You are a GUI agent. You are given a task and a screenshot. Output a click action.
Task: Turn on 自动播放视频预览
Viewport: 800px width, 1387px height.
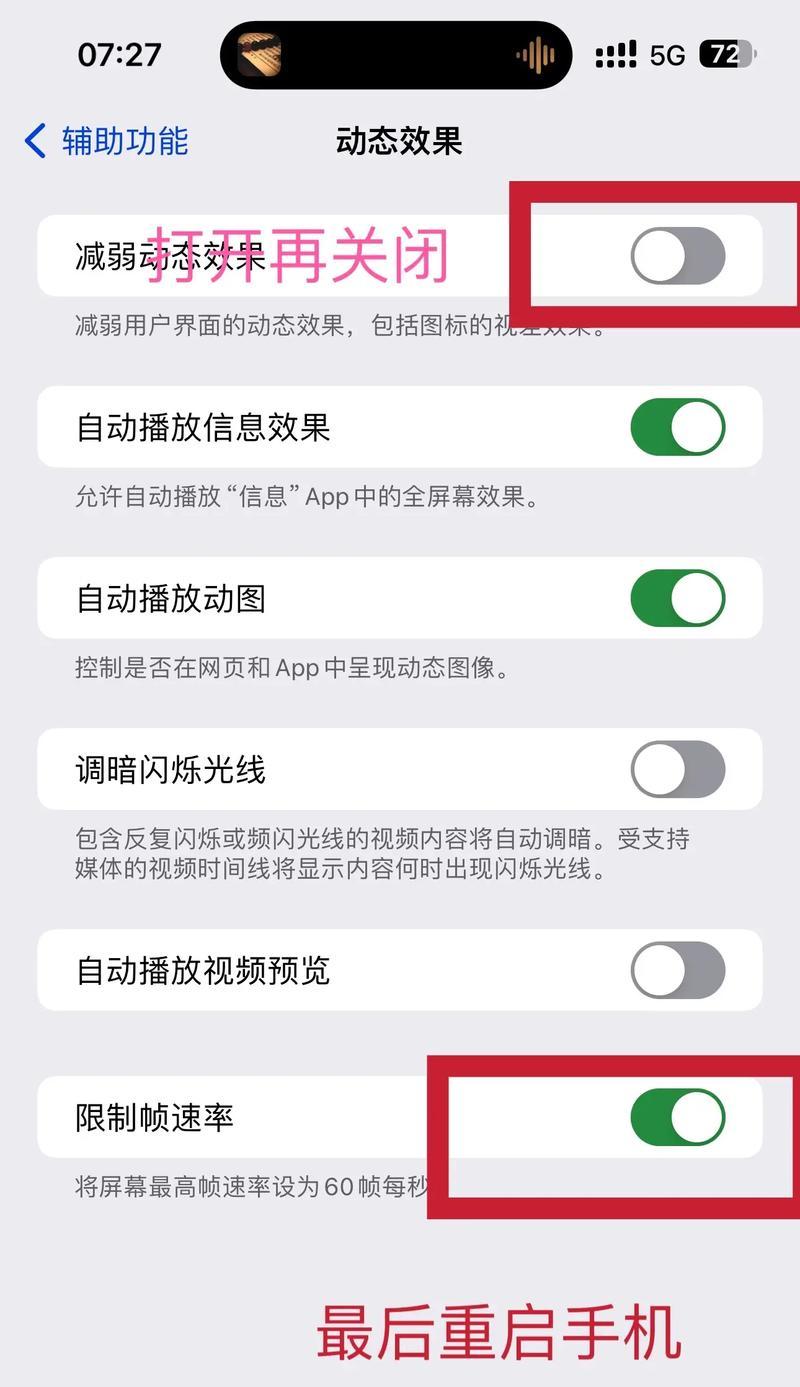677,970
